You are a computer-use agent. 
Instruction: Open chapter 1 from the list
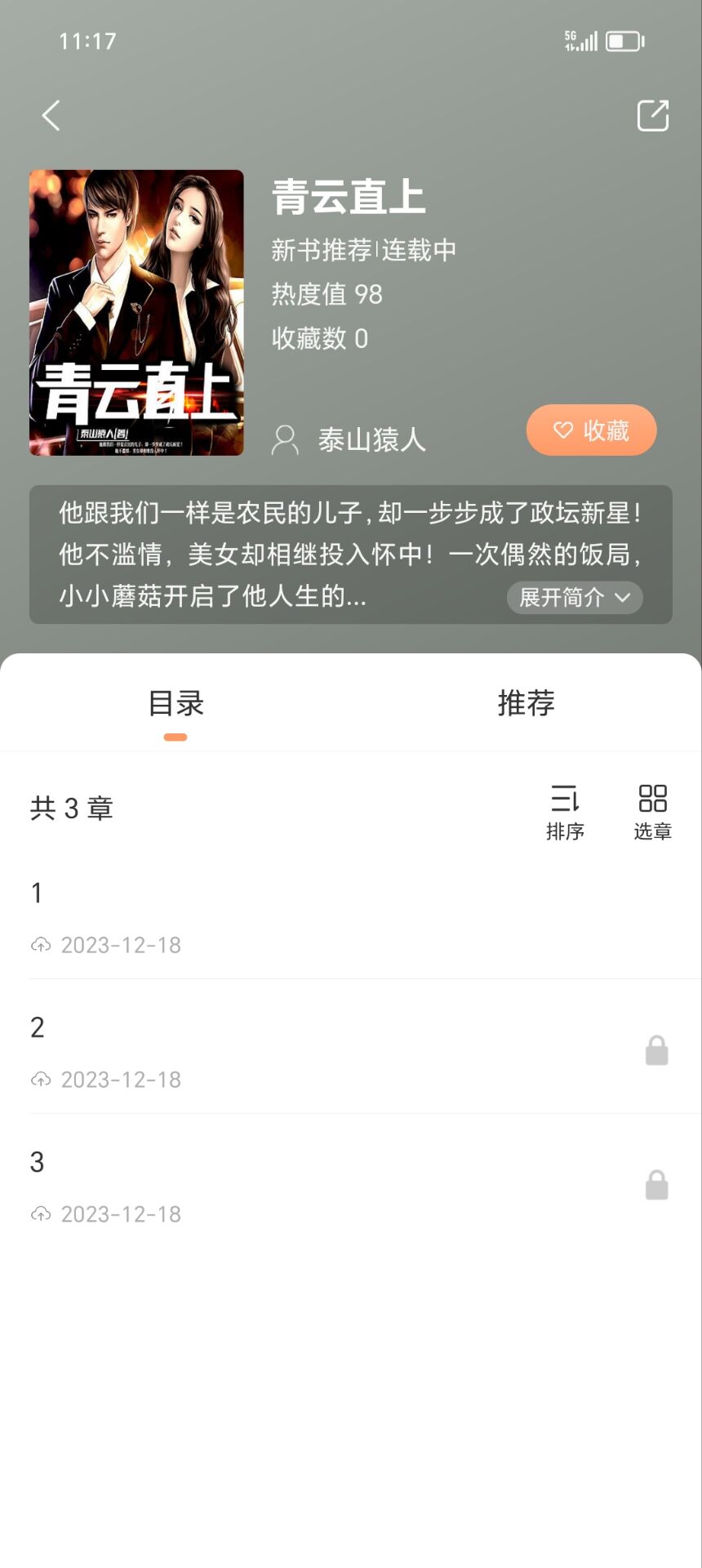(x=351, y=915)
